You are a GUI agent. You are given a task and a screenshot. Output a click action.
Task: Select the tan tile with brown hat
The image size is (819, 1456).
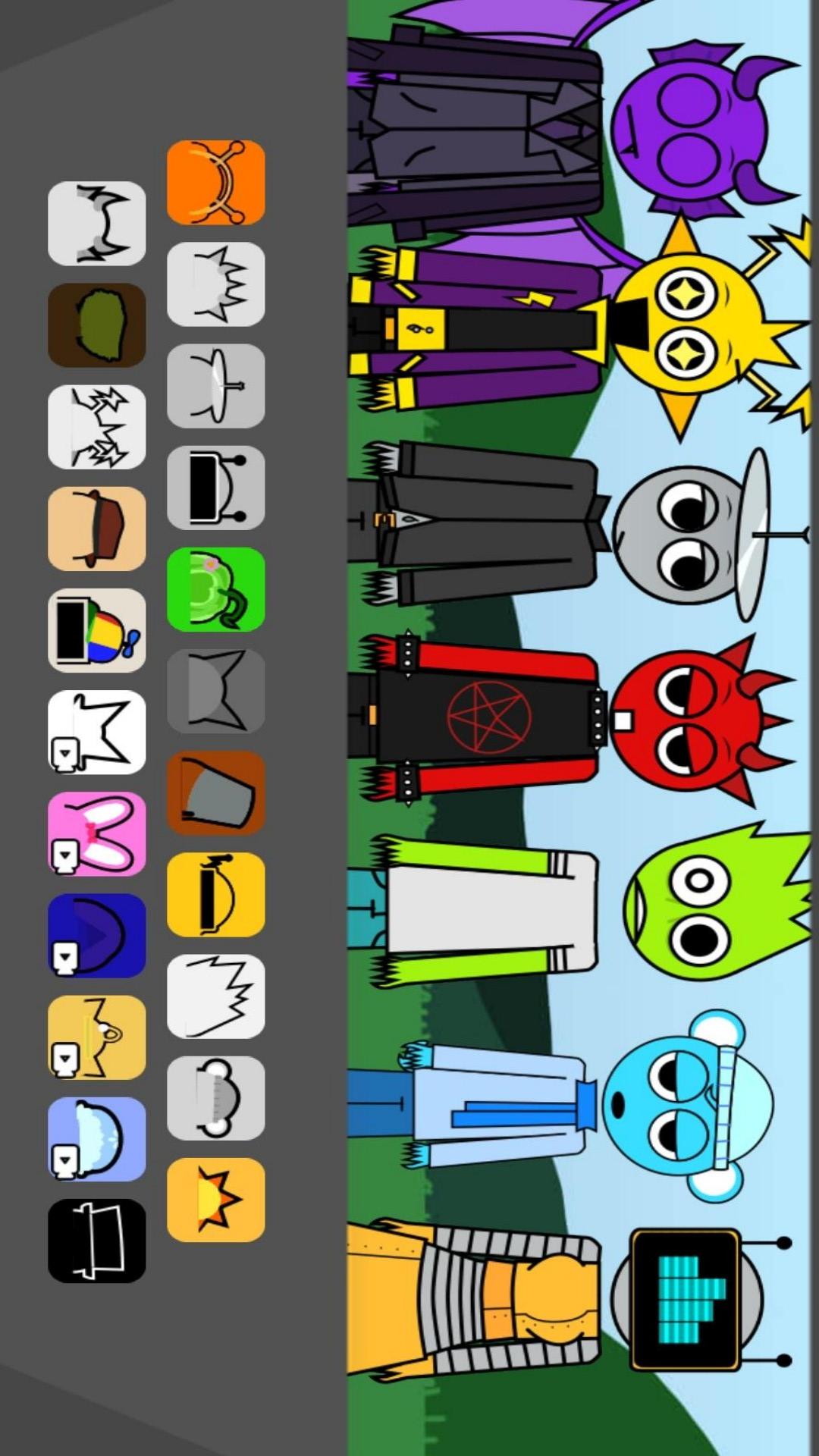[x=97, y=529]
